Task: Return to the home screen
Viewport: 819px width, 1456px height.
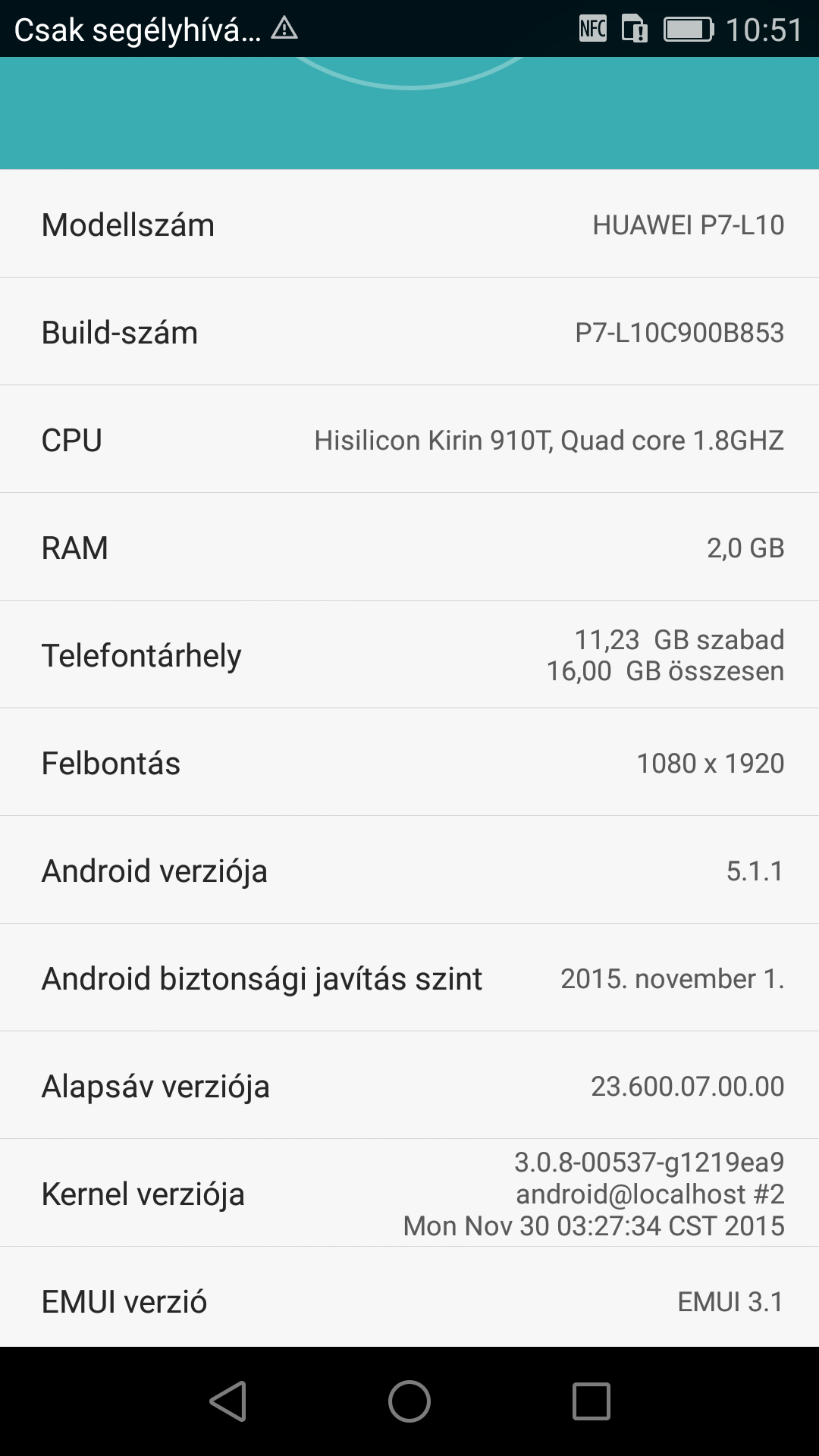Action: tap(409, 1401)
